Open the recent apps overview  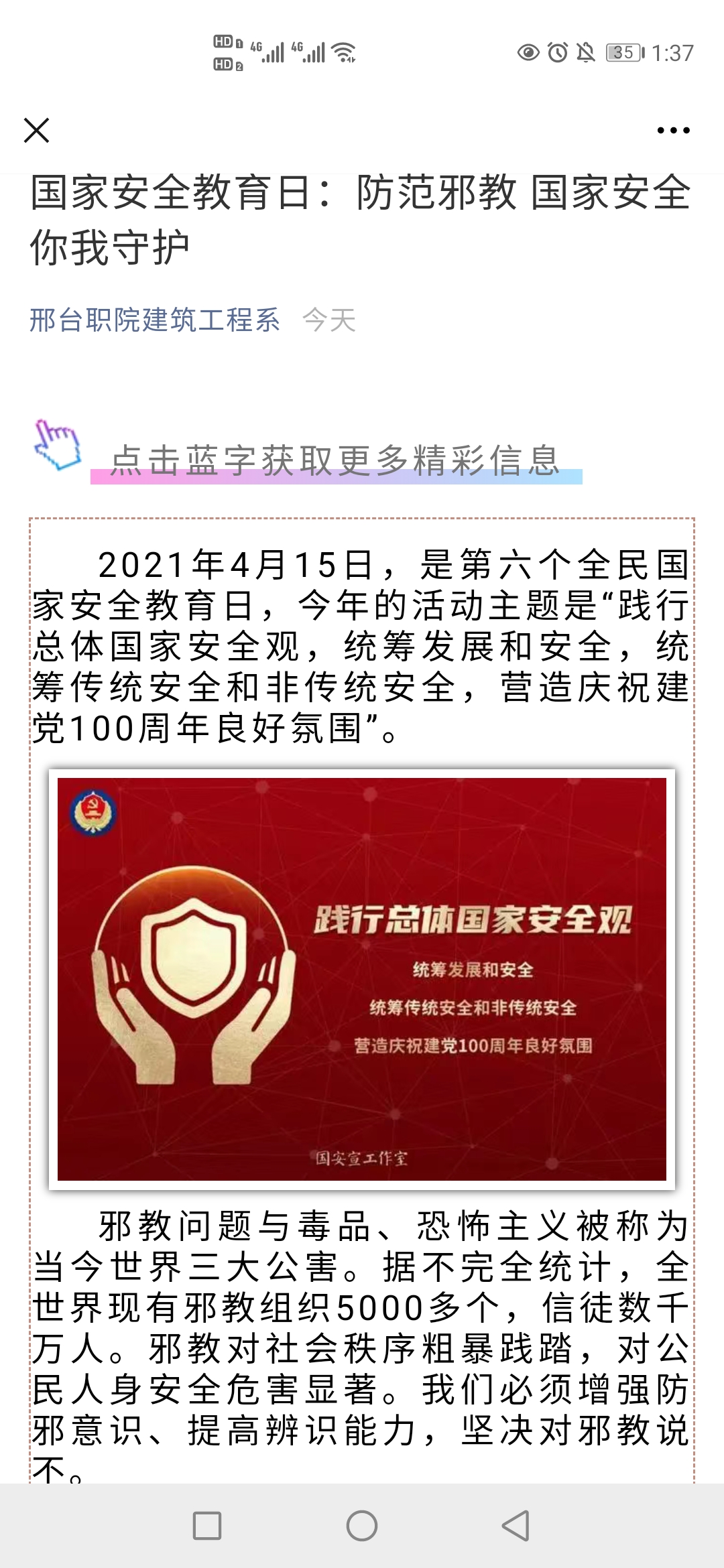(x=207, y=1526)
